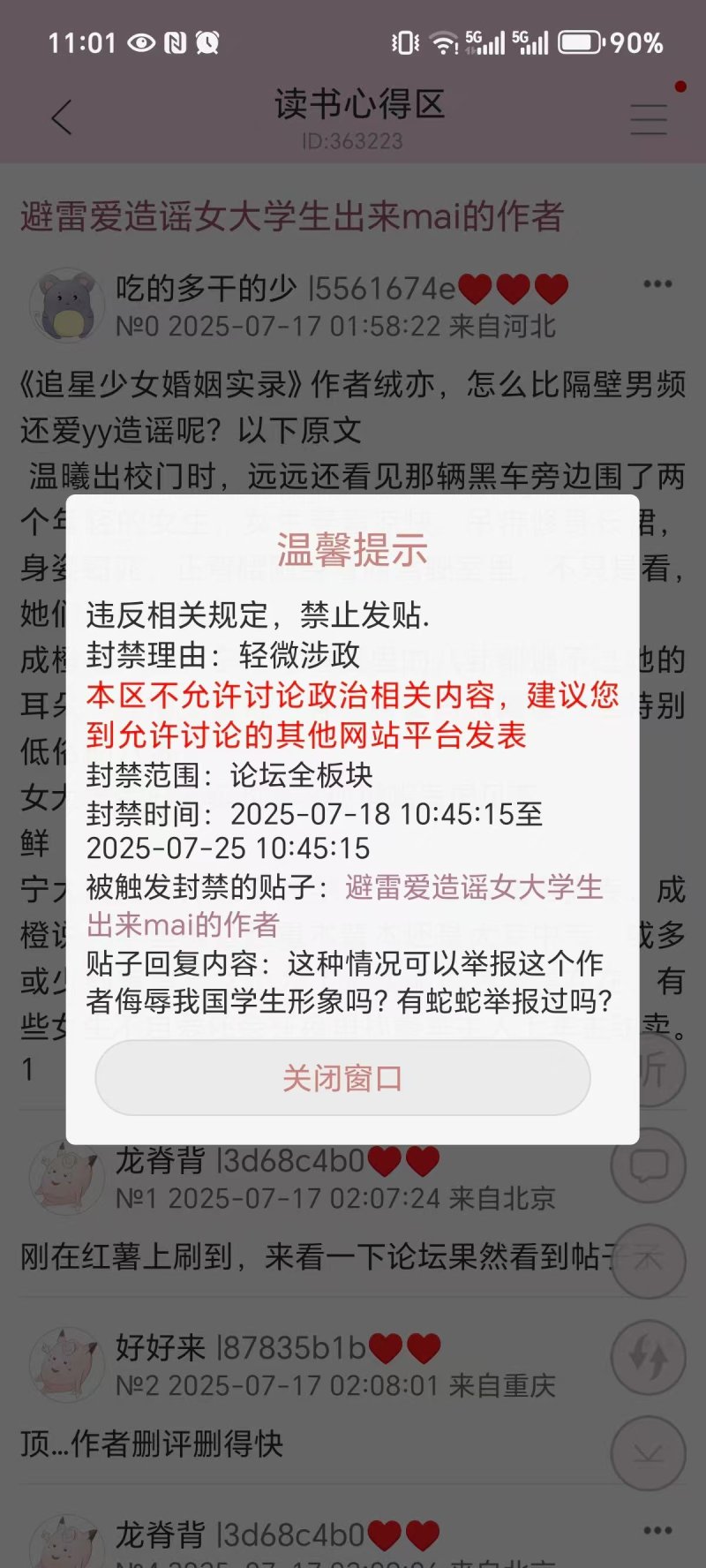This screenshot has height=1568, width=706.
Task: Open the more options for 吃的多干的少's post
Action: click(x=657, y=284)
